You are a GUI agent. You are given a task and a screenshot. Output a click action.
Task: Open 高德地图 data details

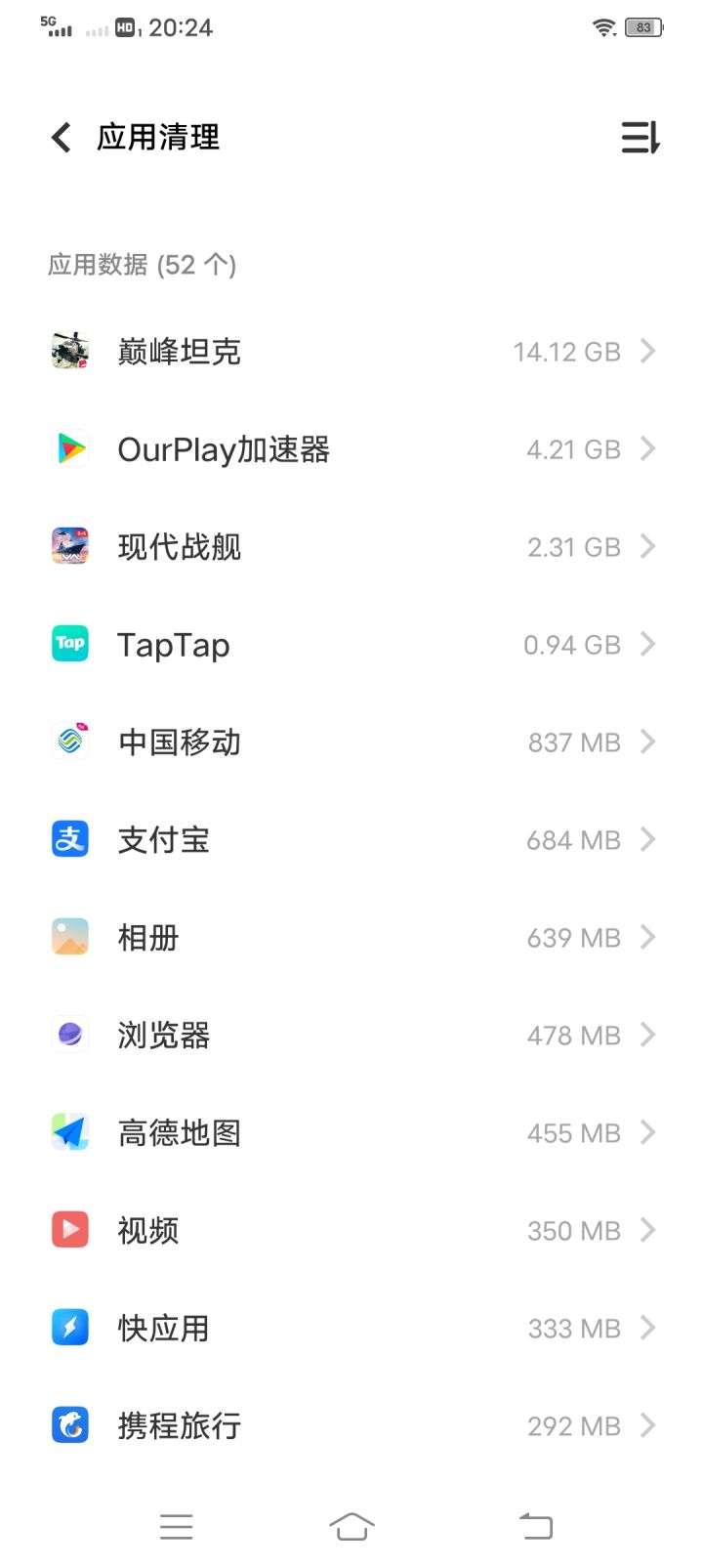351,1132
